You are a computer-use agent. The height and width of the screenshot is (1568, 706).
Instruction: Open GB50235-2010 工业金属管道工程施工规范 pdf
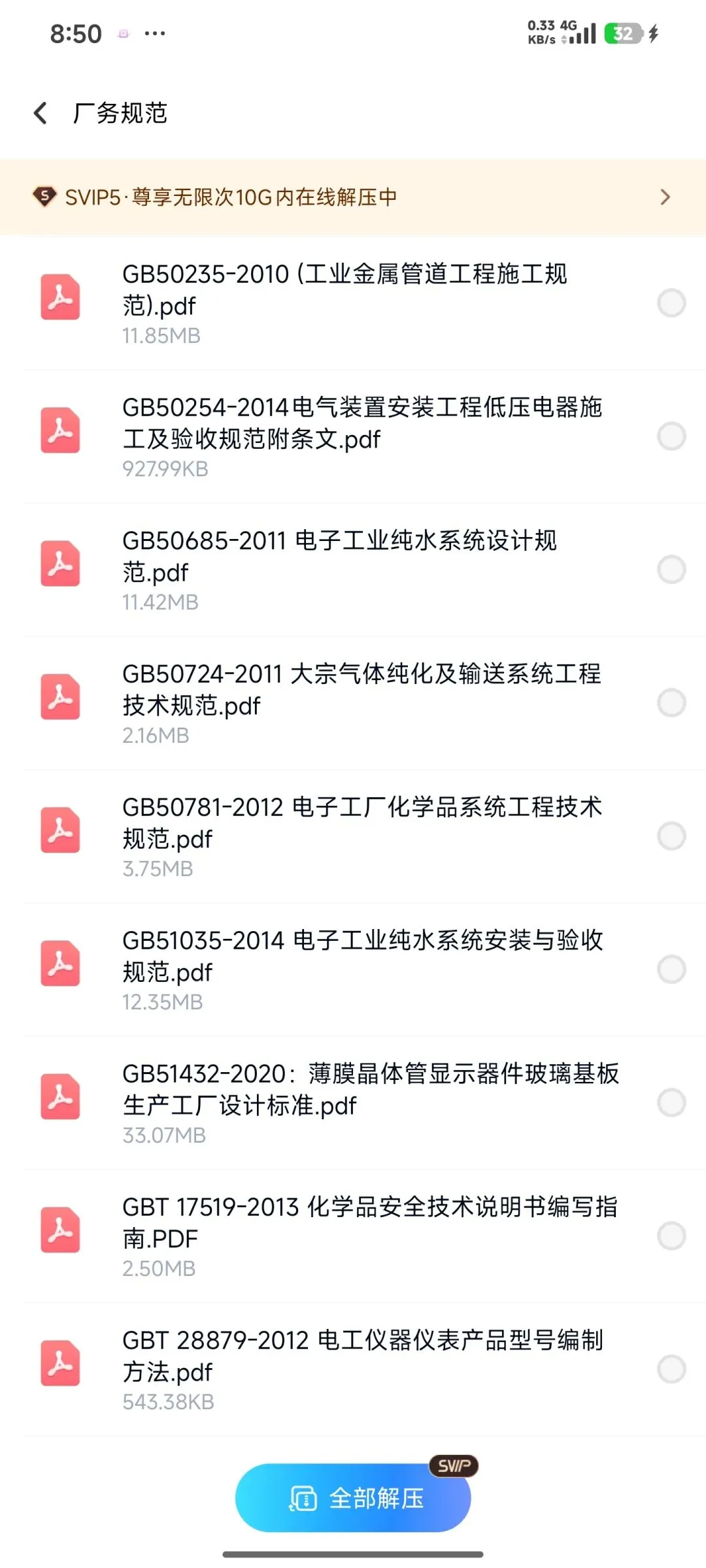click(345, 289)
